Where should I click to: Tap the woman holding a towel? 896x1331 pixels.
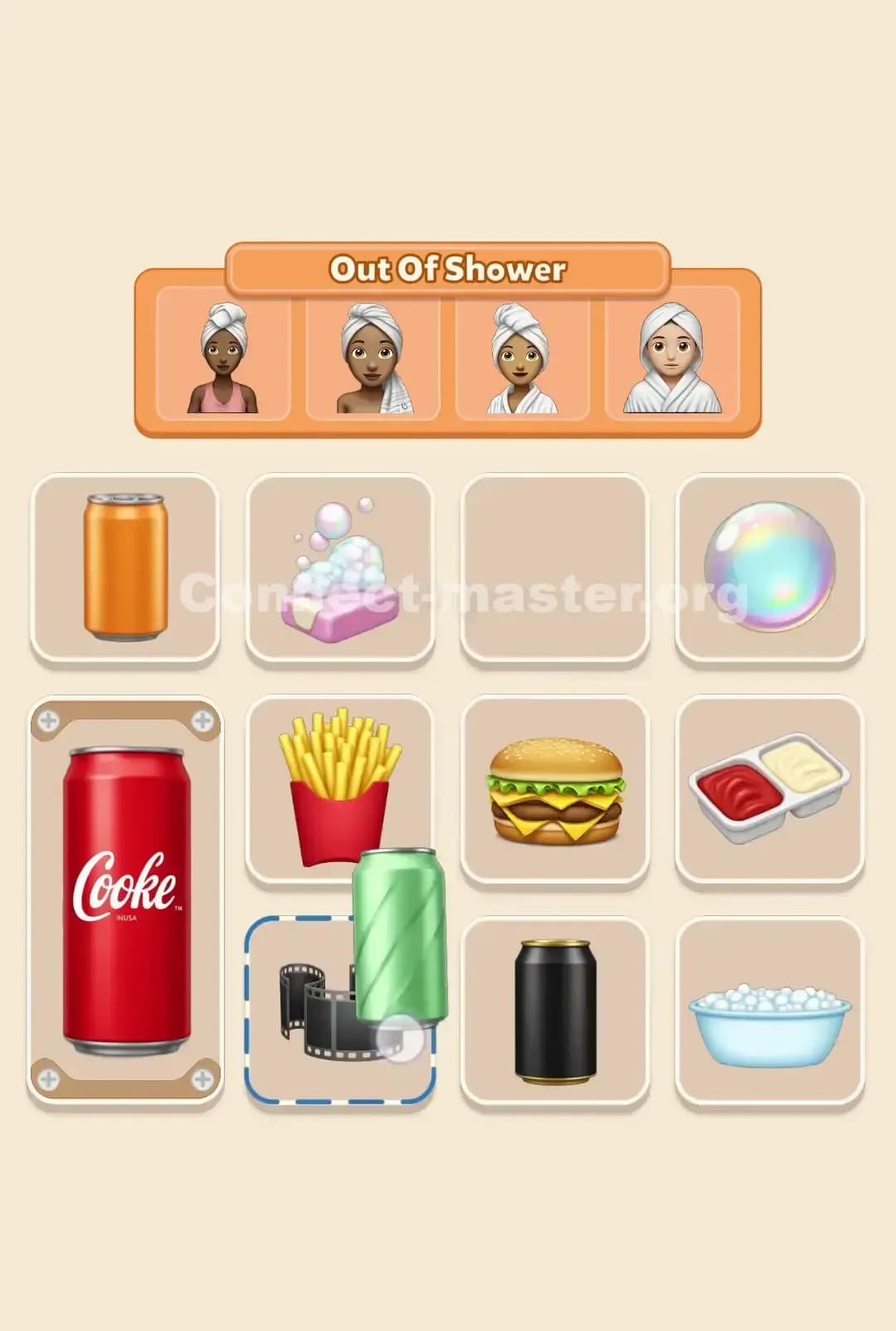[368, 357]
